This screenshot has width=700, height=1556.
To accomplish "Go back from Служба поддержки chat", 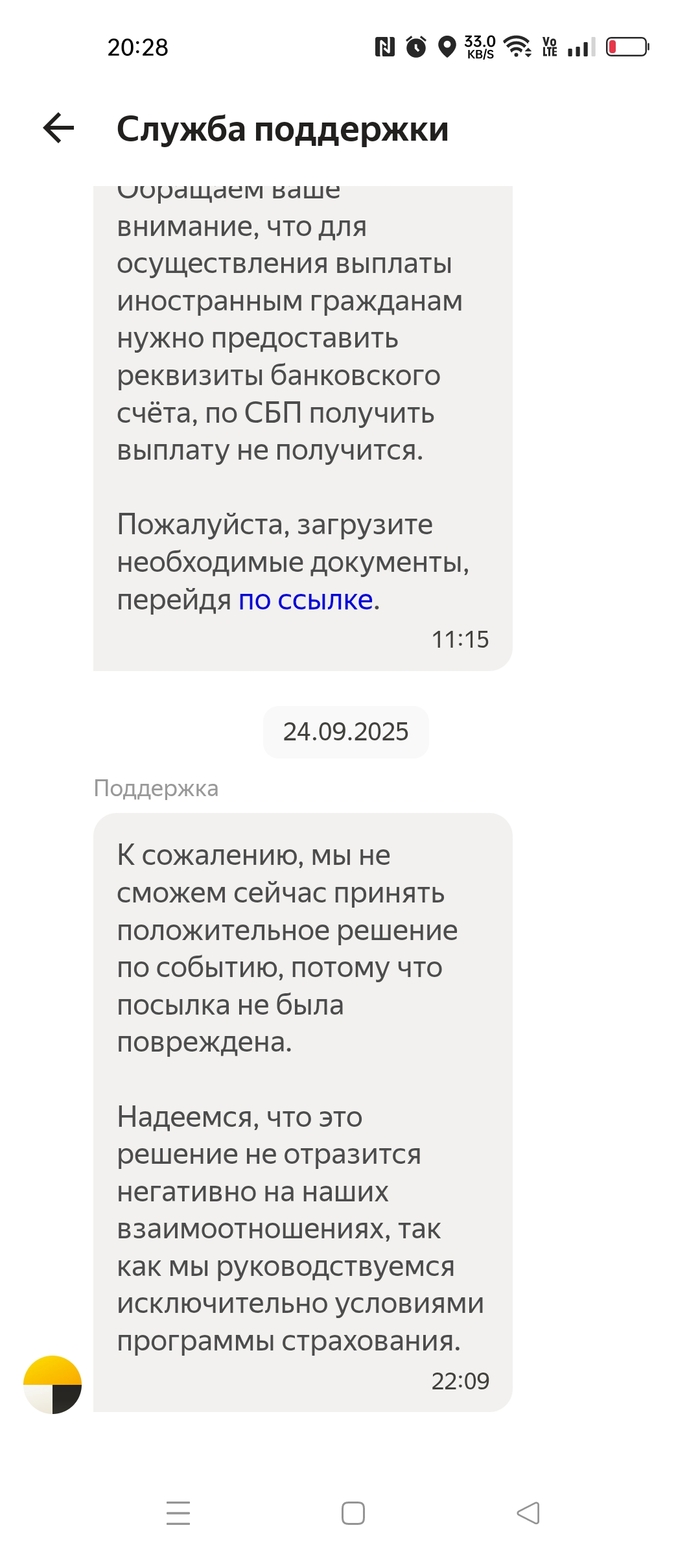I will pos(59,128).
